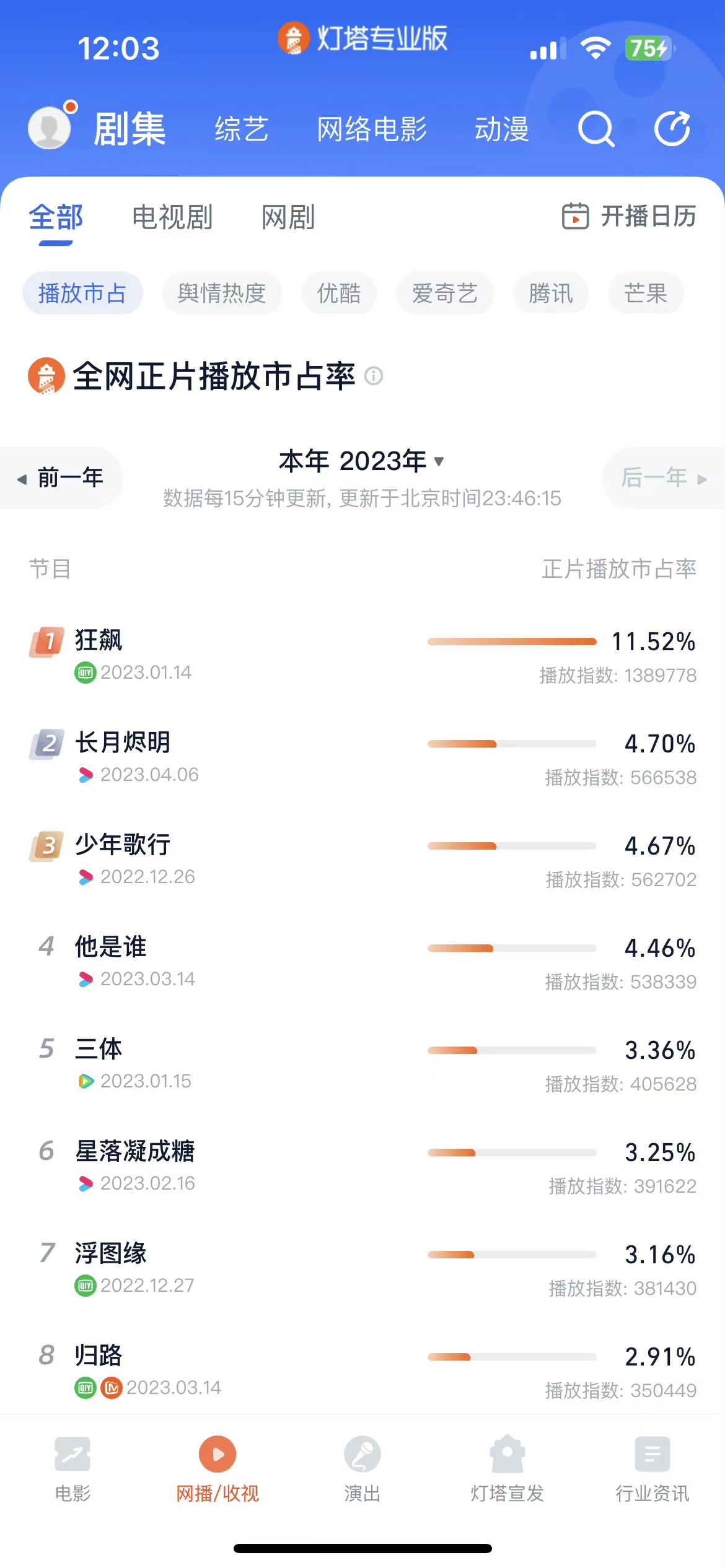Expand the 本年 2023年 year picker

coord(361,461)
